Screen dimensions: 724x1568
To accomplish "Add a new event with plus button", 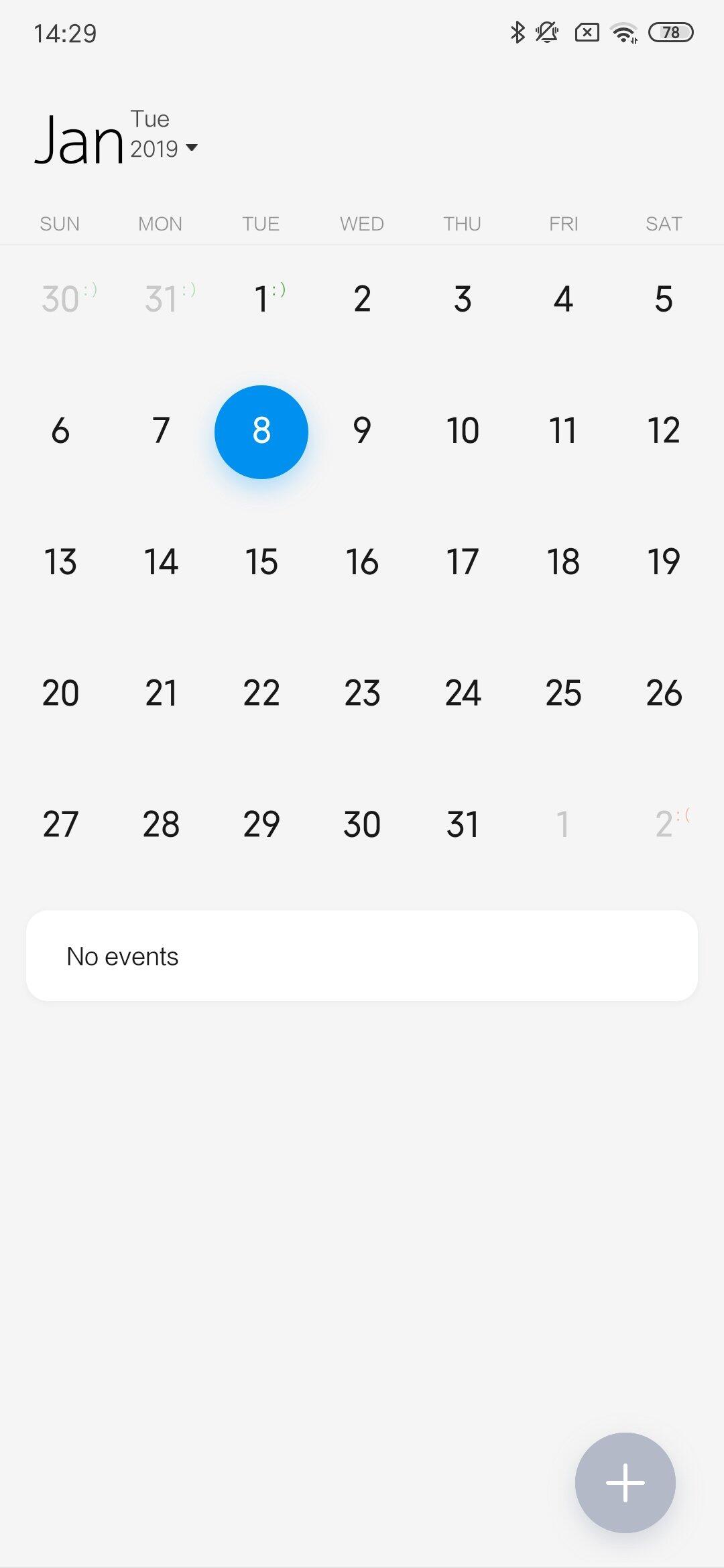I will (x=625, y=1482).
